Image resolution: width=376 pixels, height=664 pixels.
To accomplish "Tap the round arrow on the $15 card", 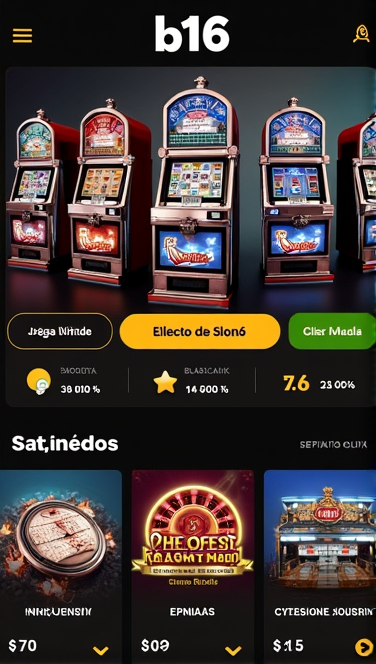I will pos(364,647).
